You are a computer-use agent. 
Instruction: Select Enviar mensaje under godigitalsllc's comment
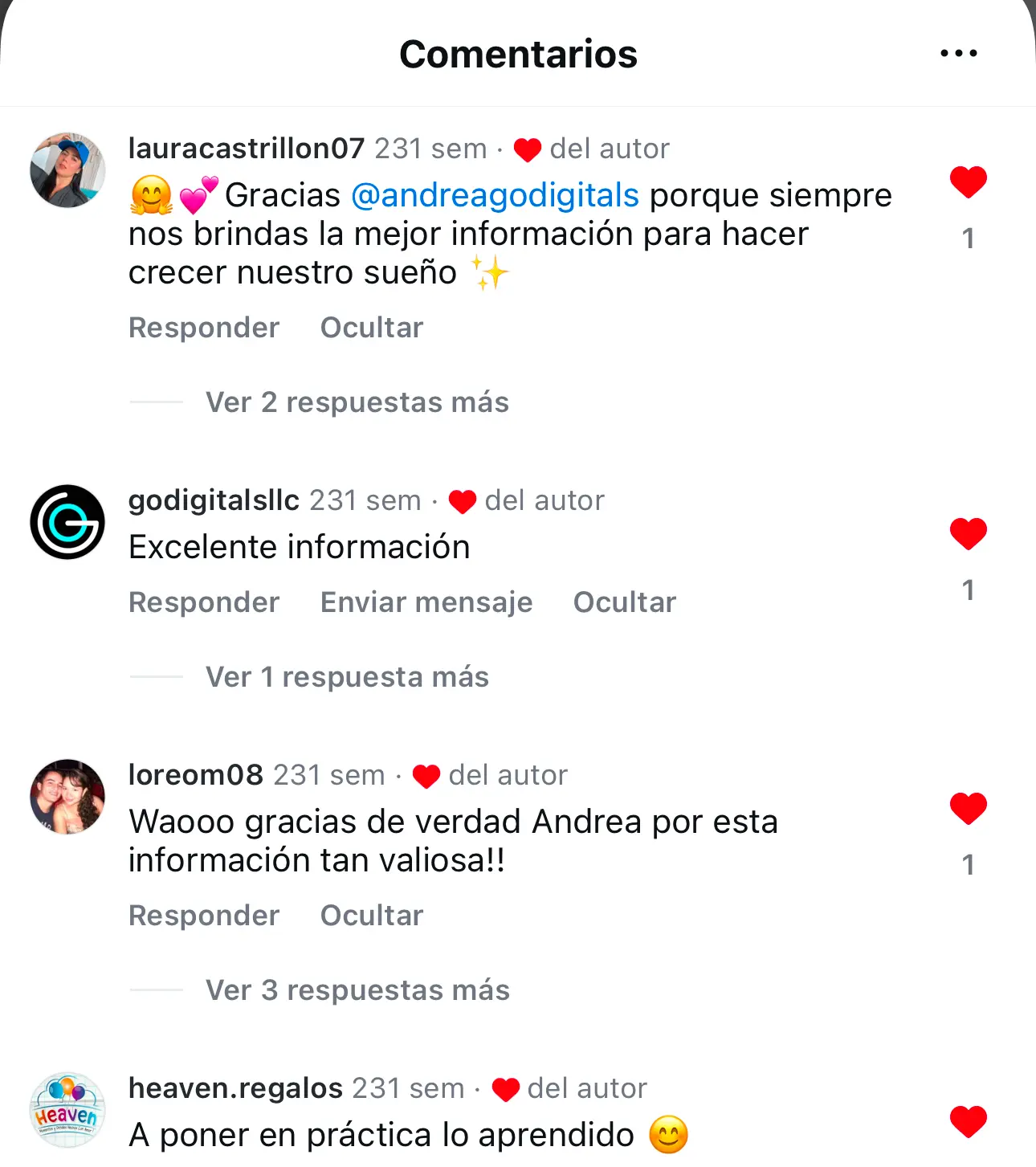(x=426, y=602)
